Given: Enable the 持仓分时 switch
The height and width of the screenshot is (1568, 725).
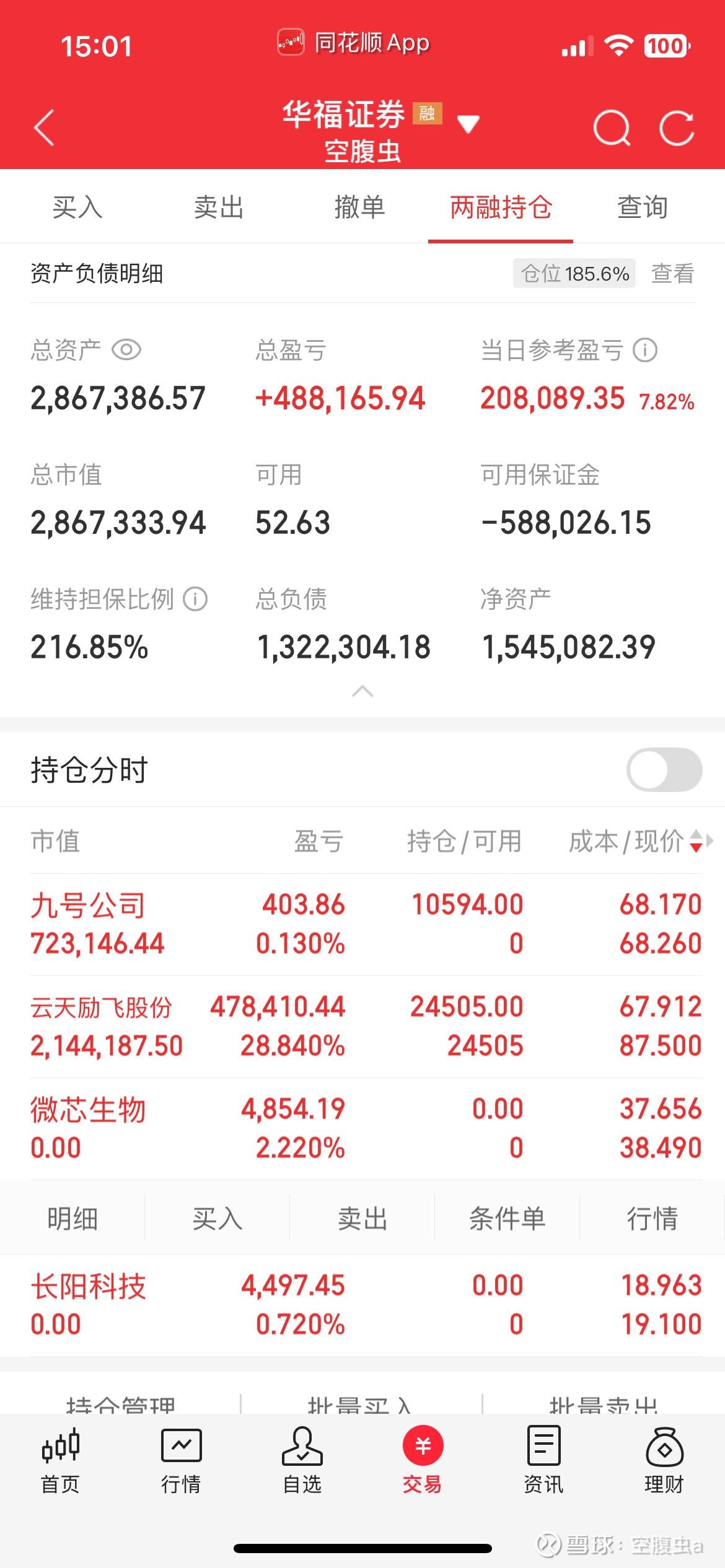Looking at the screenshot, I should tap(664, 769).
